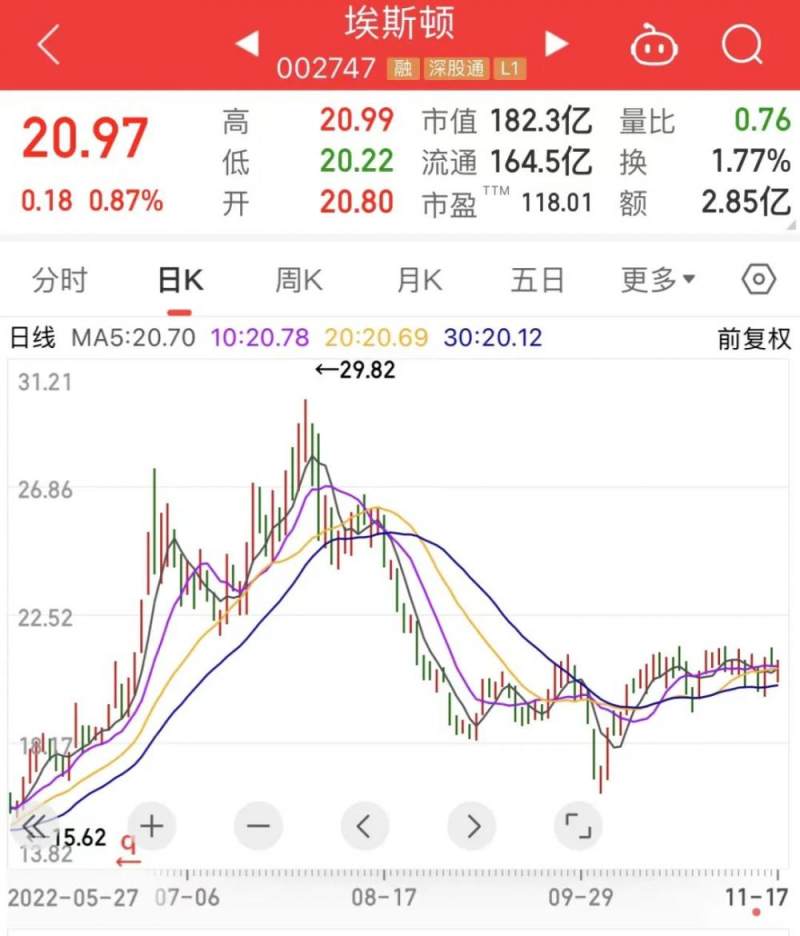Collapse the chart control bar
Viewport: 800px width, 936px height.
[33, 826]
